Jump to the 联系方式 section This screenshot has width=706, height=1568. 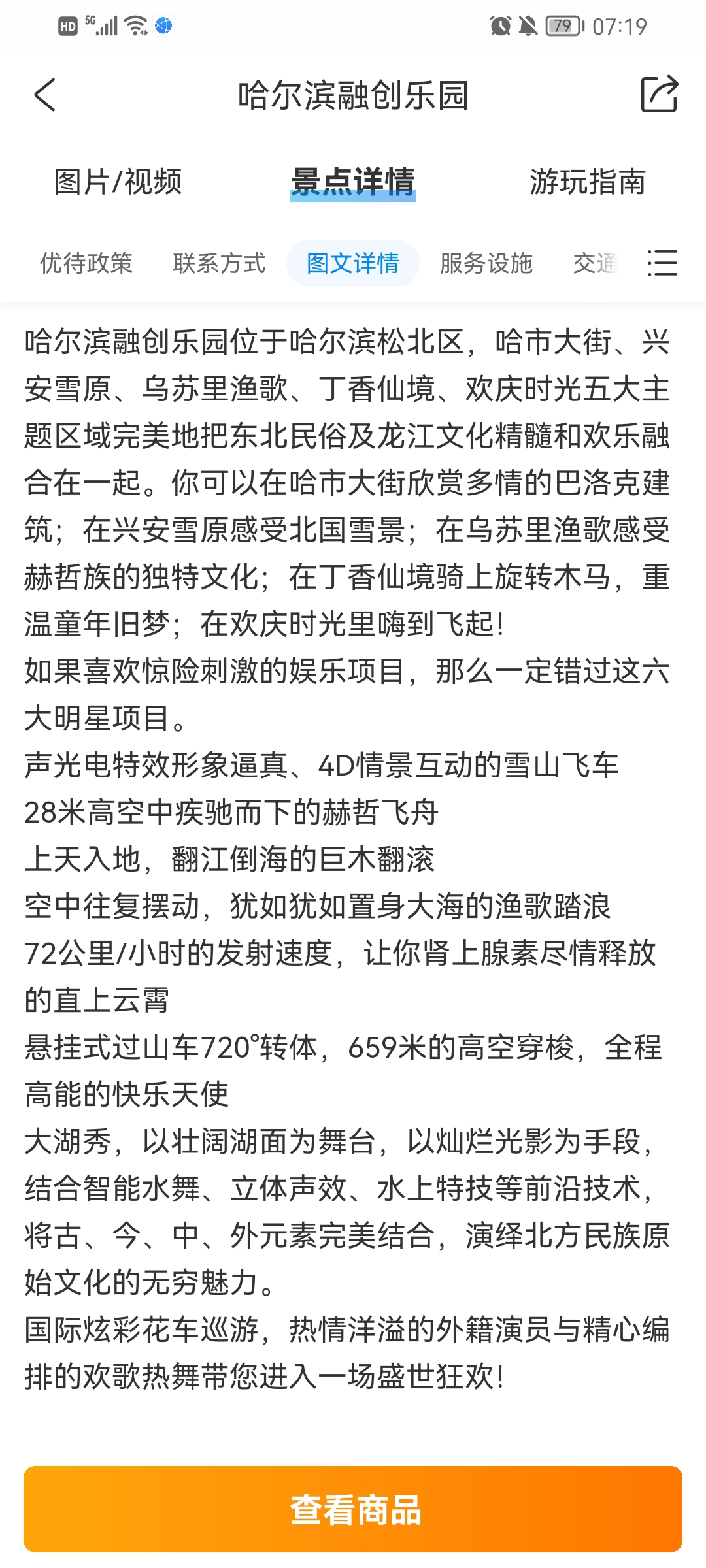click(220, 263)
